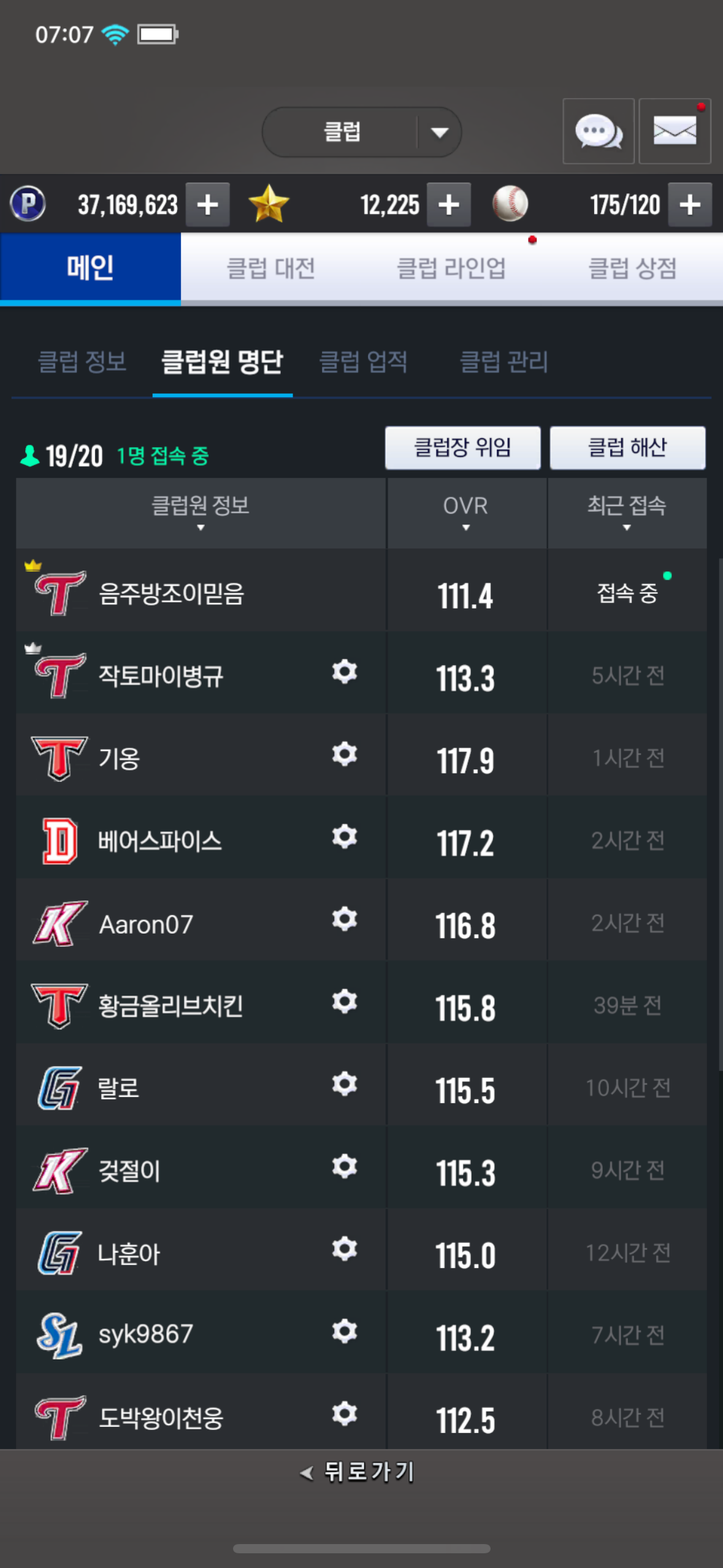Screen dimensions: 723x1568
Task: Switch to the 클럽 라인업 tab
Action: coord(451,268)
